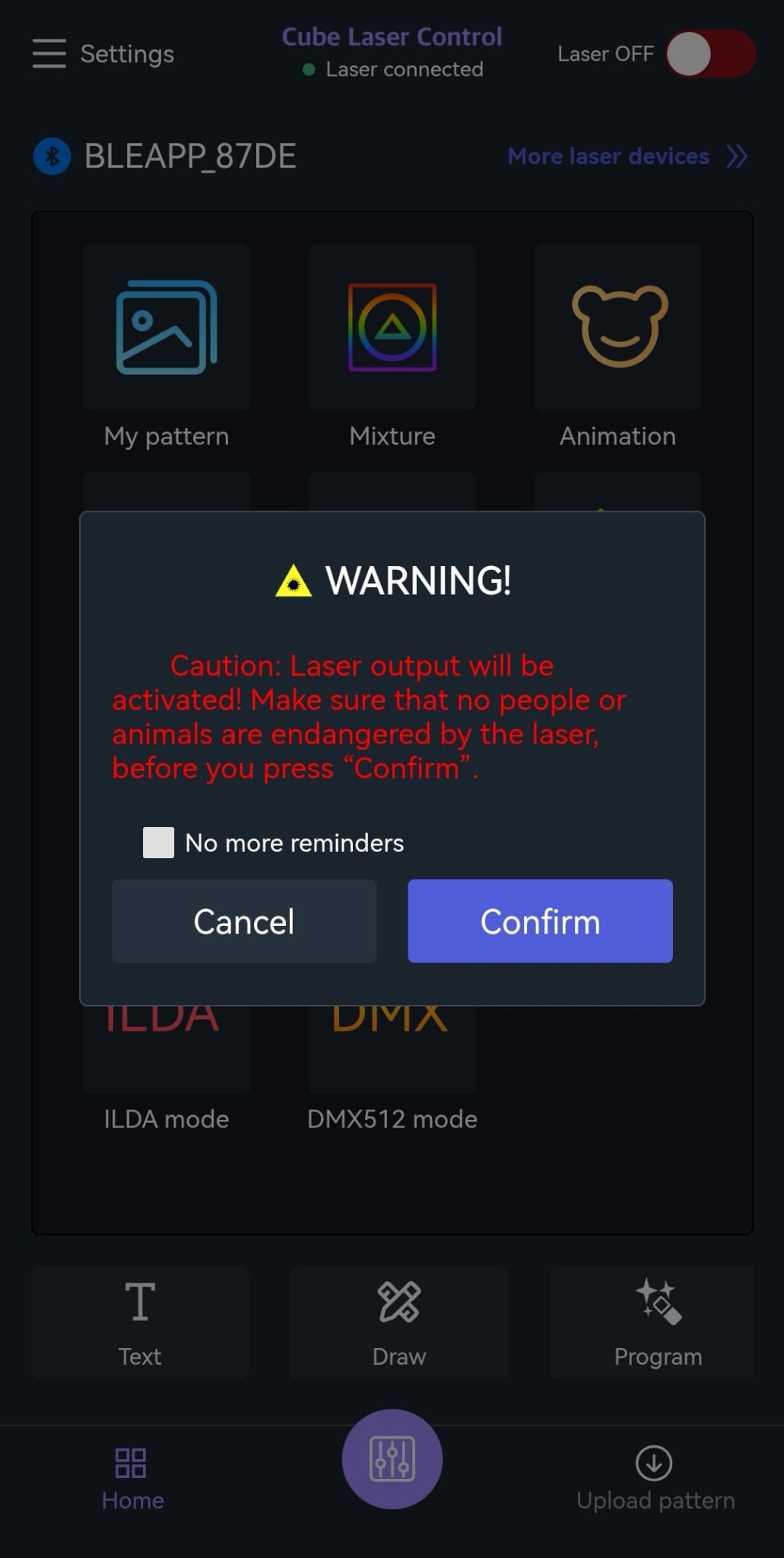
Task: Open the Animation mode
Action: click(618, 328)
